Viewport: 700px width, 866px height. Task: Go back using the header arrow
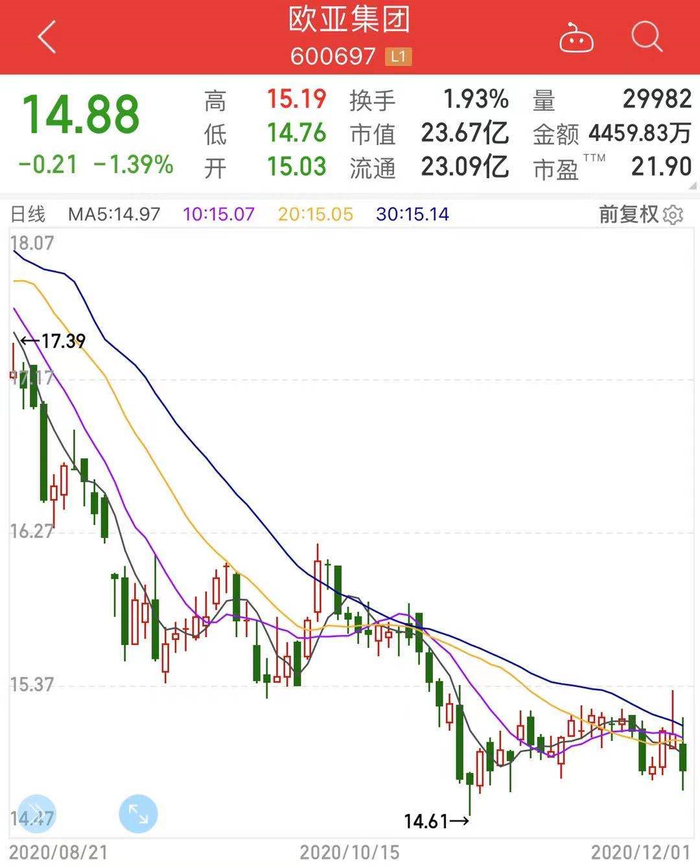[x=46, y=38]
